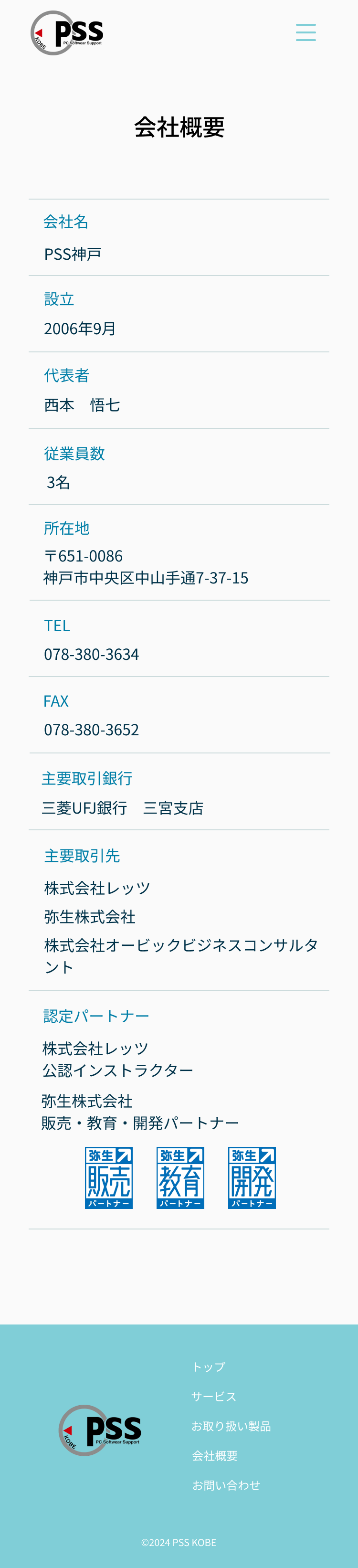The image size is (358, 1568).
Task: Go to トップ in footer
Action: coord(208,1366)
